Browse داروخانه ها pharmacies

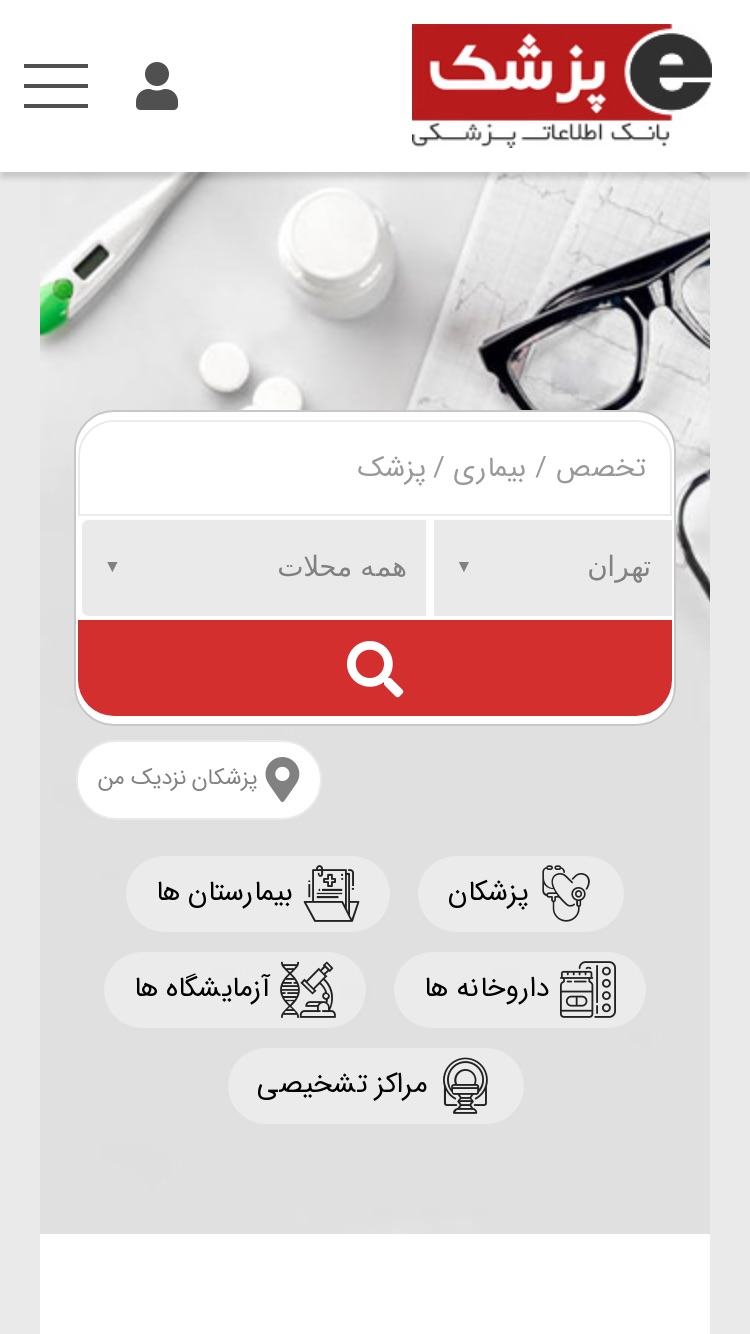click(x=520, y=990)
